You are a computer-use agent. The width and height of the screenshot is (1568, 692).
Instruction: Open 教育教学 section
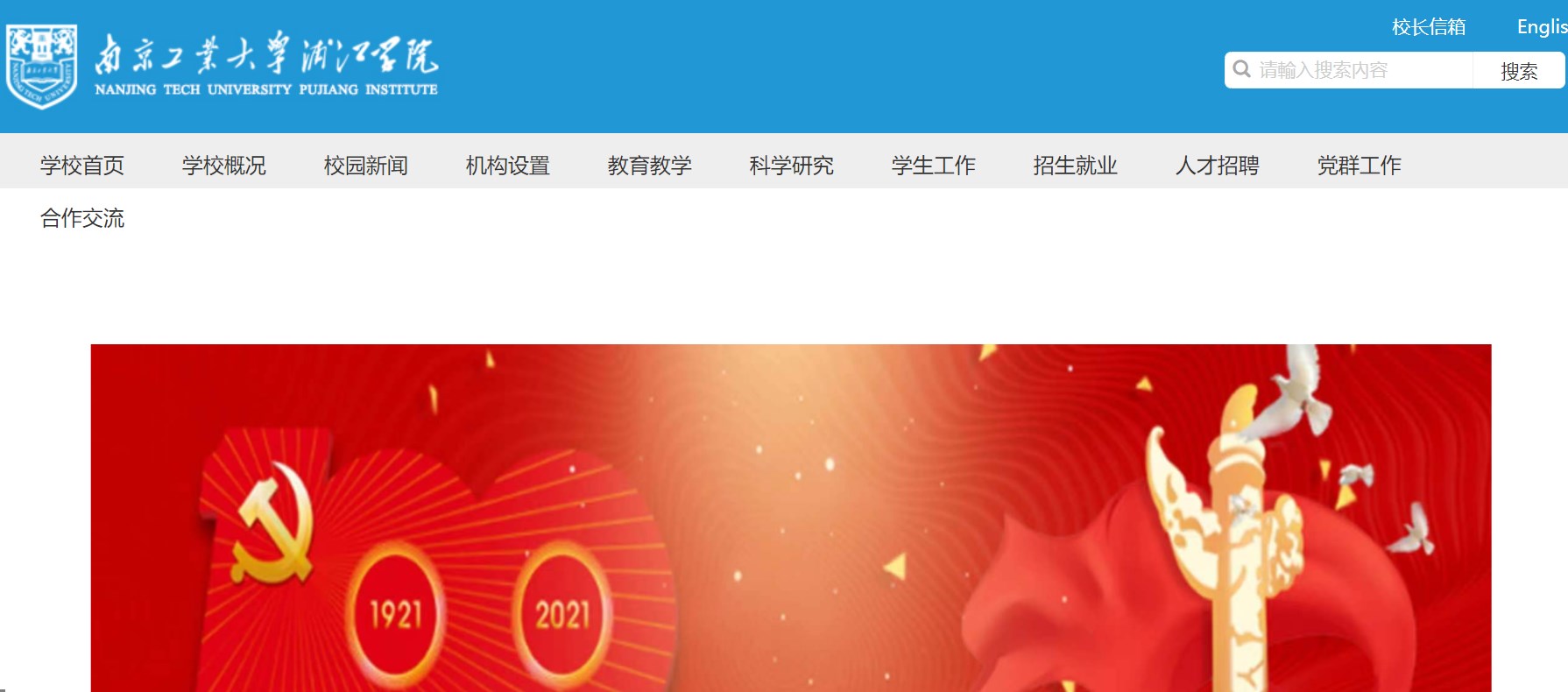(650, 166)
